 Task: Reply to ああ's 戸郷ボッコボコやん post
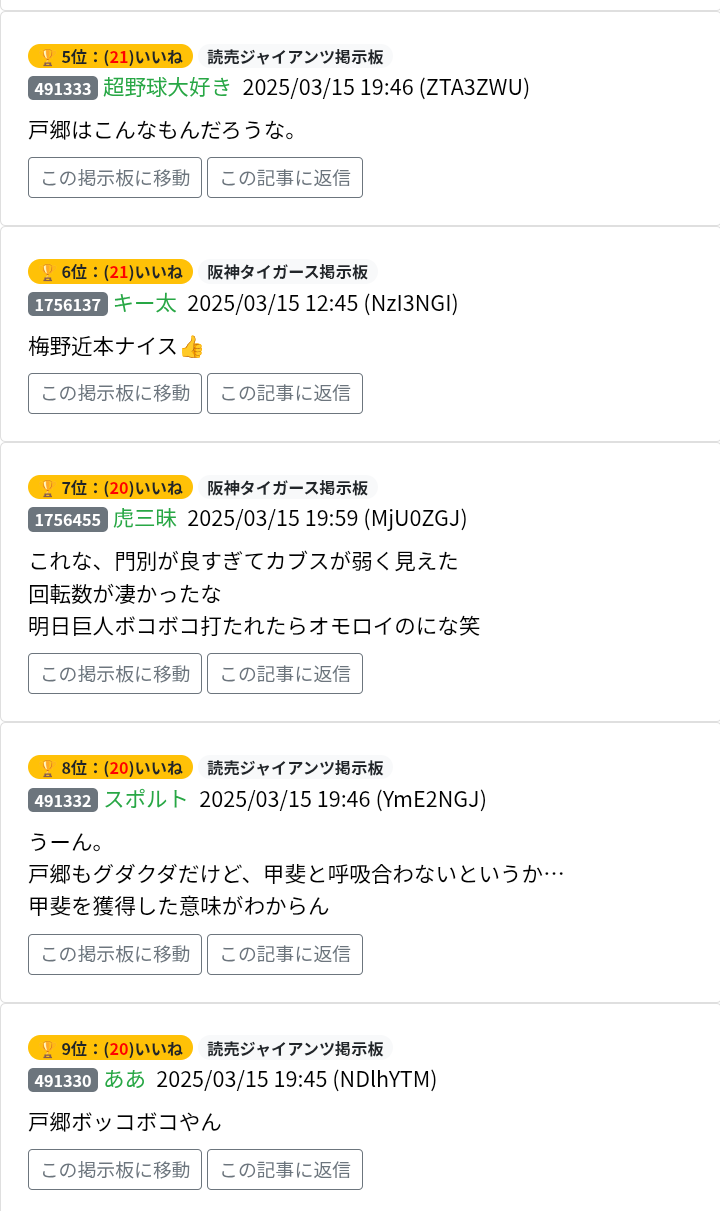285,1170
